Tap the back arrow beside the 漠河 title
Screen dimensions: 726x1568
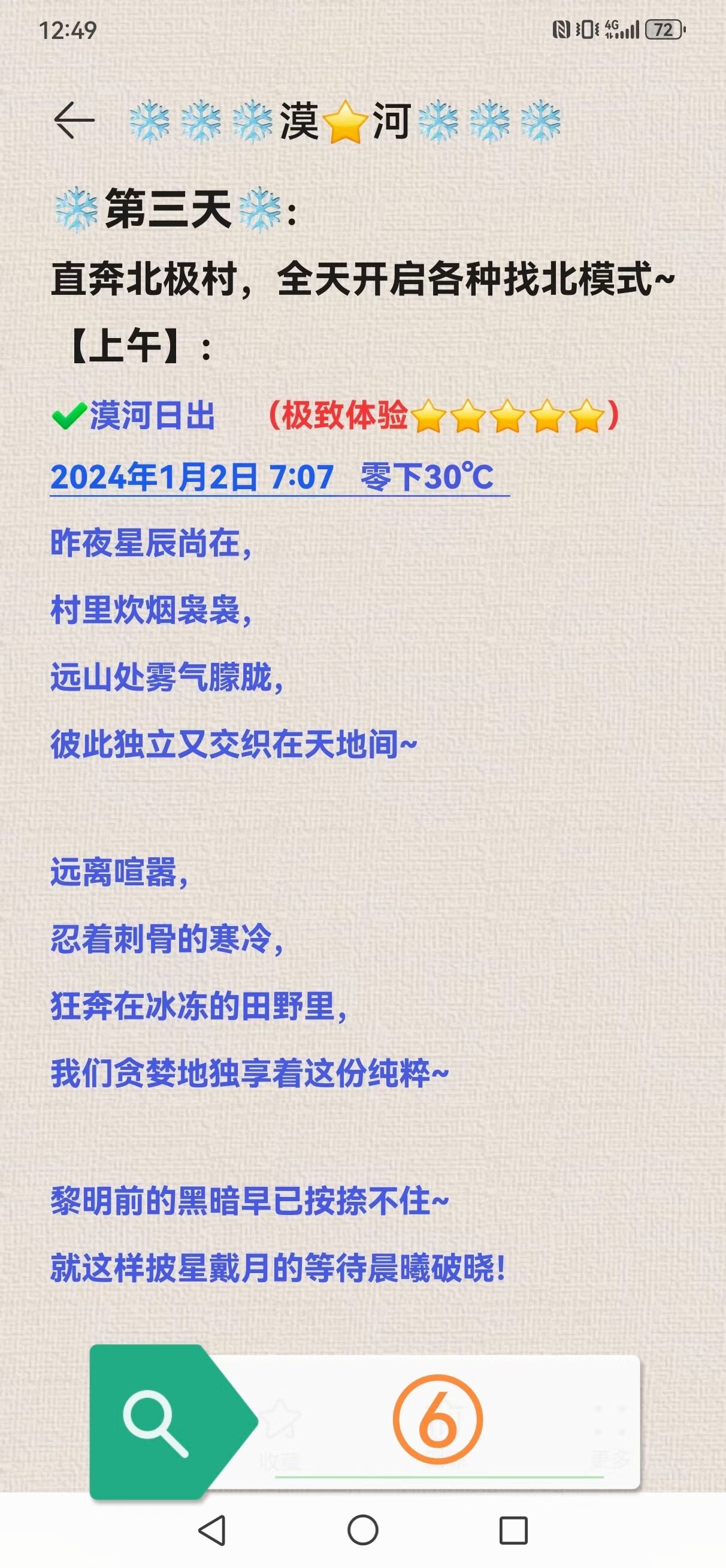tap(74, 120)
